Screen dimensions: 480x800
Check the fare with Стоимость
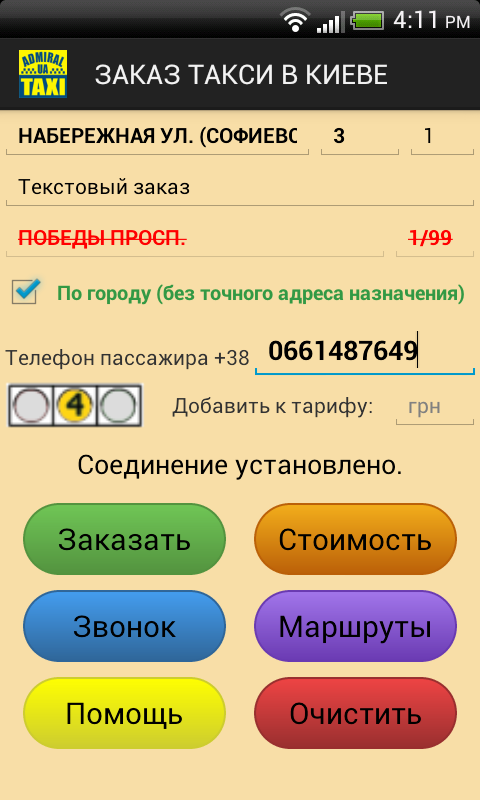point(355,539)
